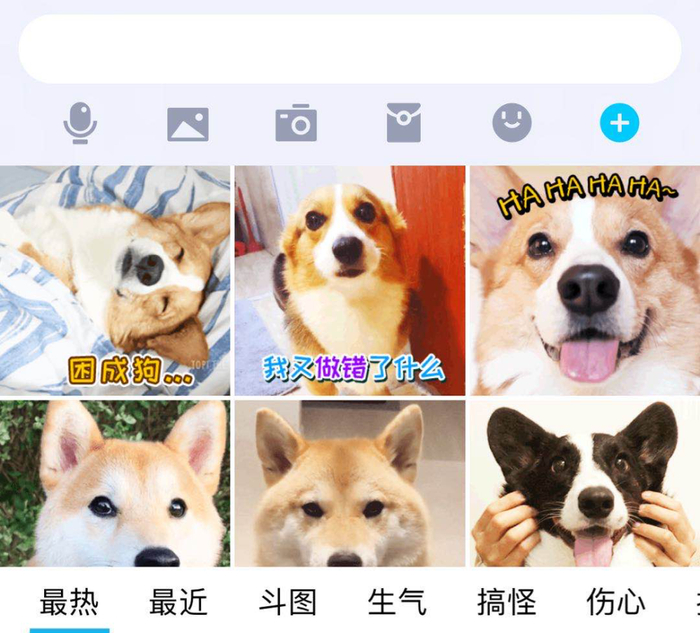The width and height of the screenshot is (700, 633).
Task: Tap the microphone voice input icon
Action: [x=80, y=124]
